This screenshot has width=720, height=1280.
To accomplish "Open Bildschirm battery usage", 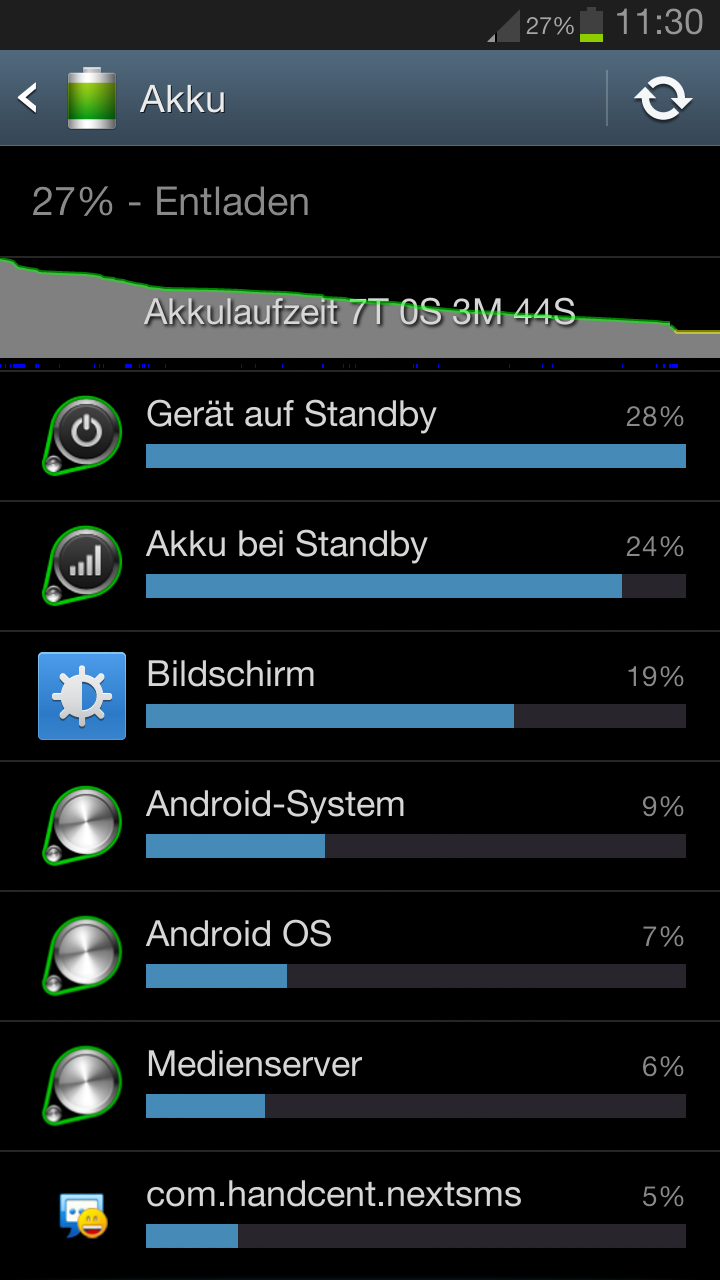I will tap(360, 696).
